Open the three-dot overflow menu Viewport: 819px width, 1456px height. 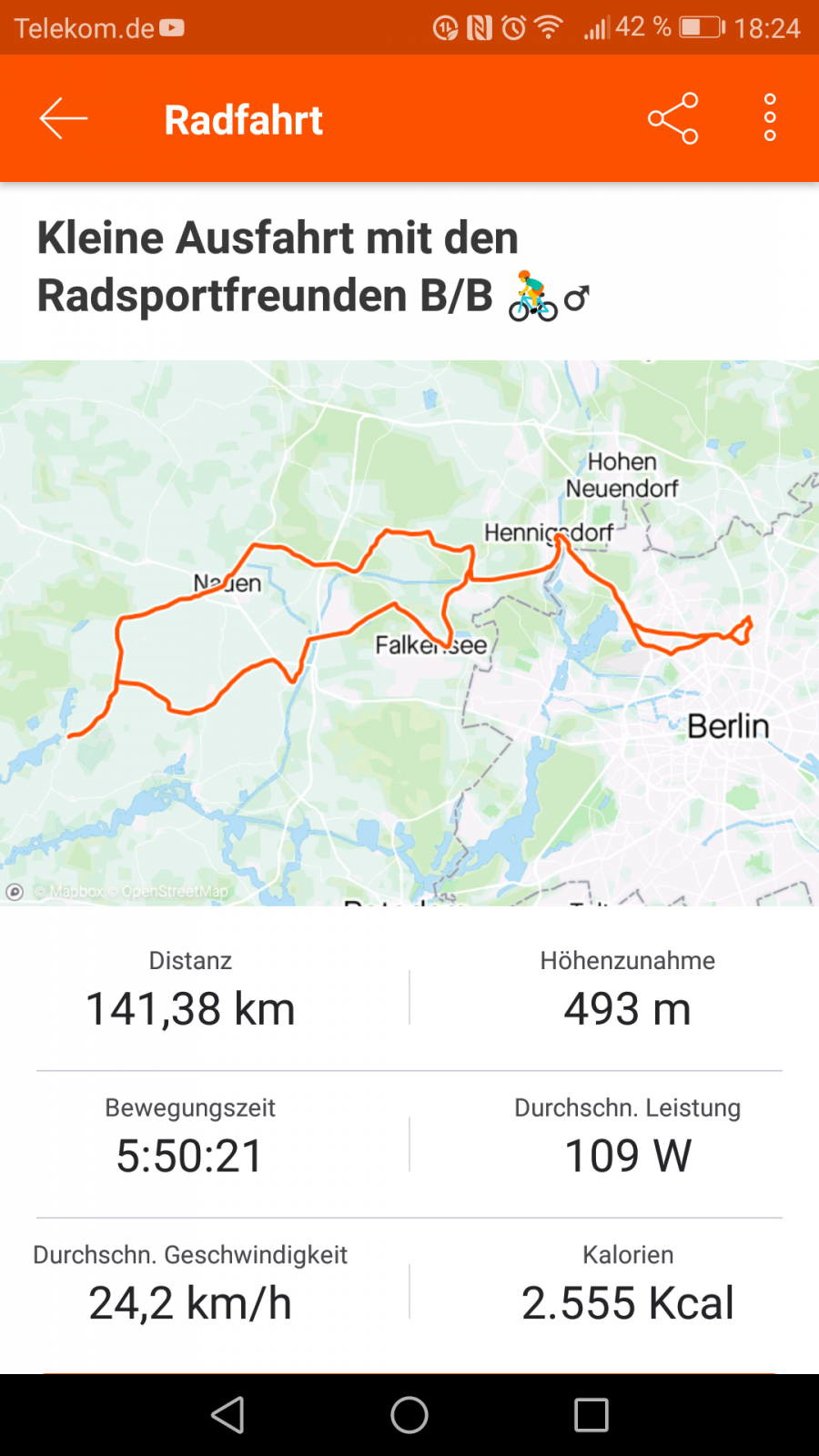tap(770, 118)
